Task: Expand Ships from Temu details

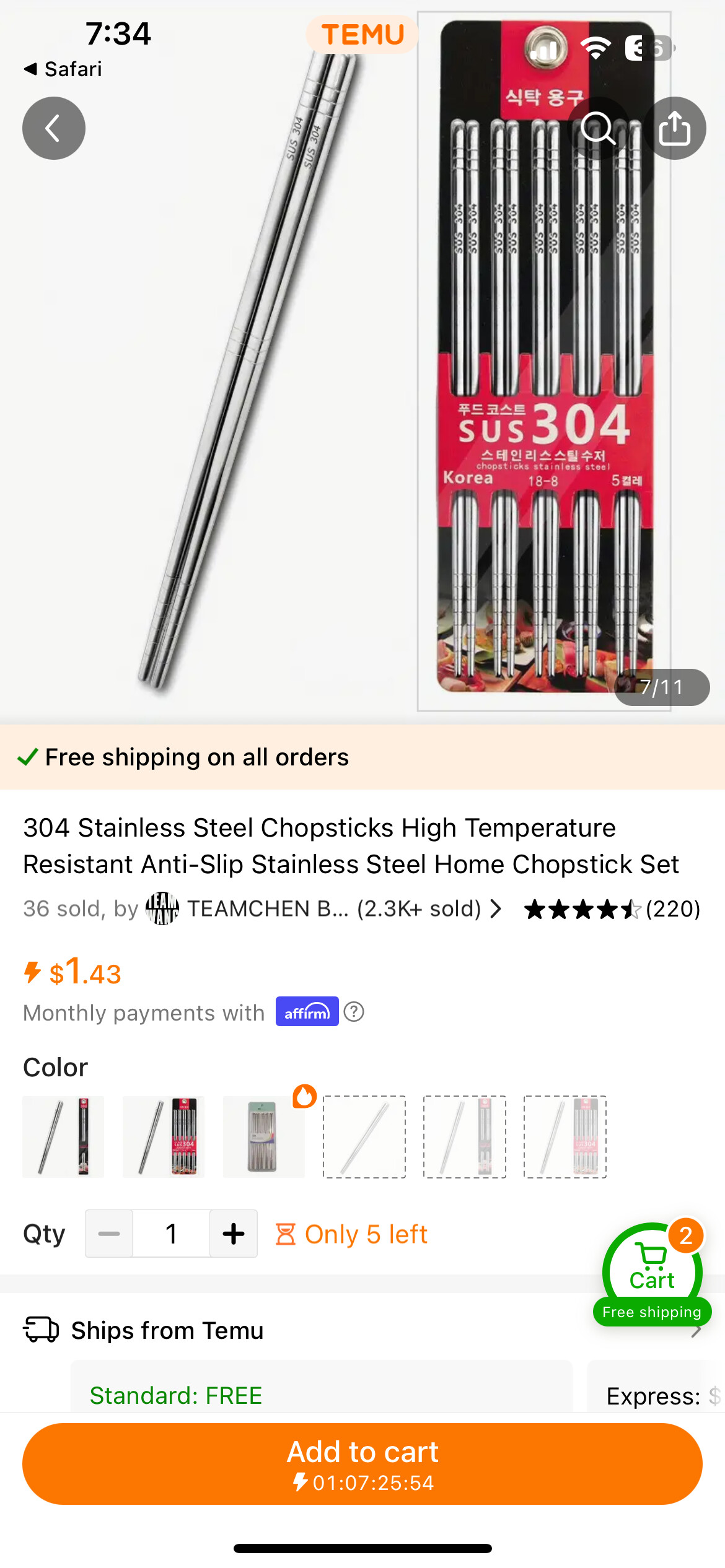Action: [x=167, y=1330]
